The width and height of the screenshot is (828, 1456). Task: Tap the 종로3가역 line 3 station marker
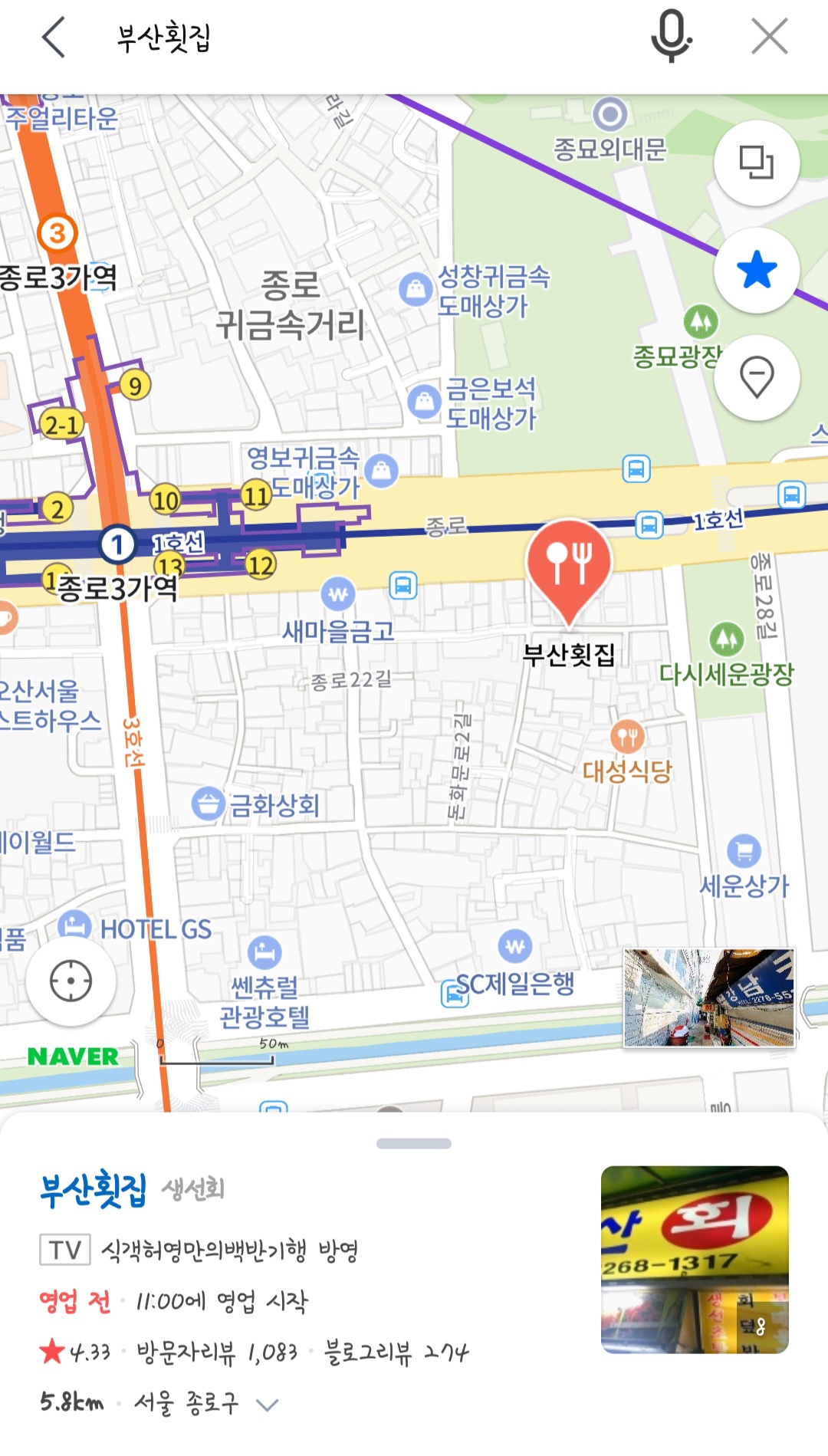click(x=58, y=233)
